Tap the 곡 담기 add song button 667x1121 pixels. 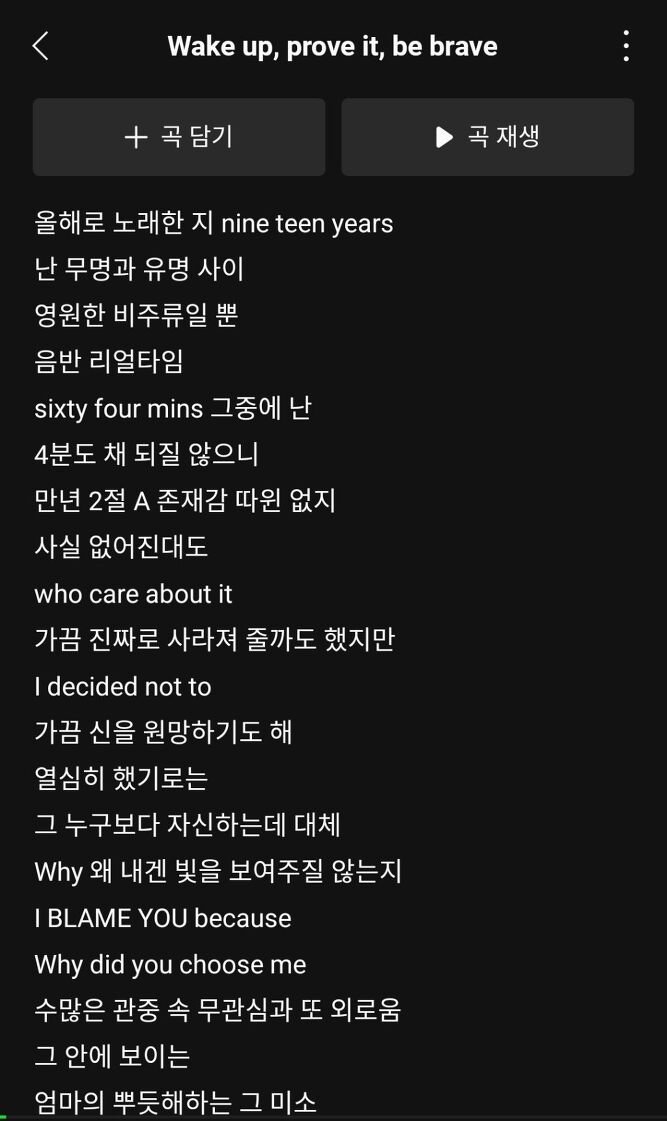[x=179, y=137]
